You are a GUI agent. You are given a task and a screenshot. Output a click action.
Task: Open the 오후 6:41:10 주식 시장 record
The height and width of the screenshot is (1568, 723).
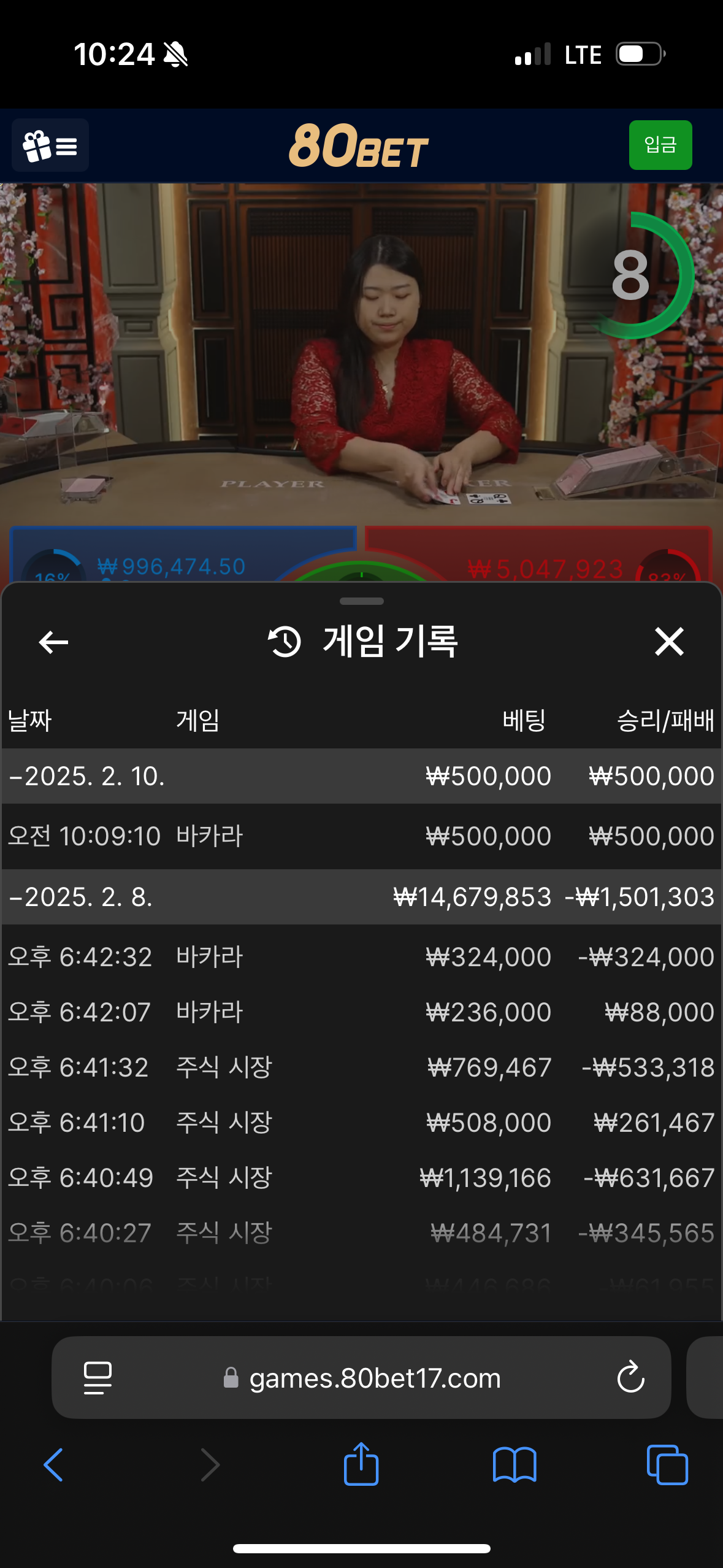tap(361, 1123)
